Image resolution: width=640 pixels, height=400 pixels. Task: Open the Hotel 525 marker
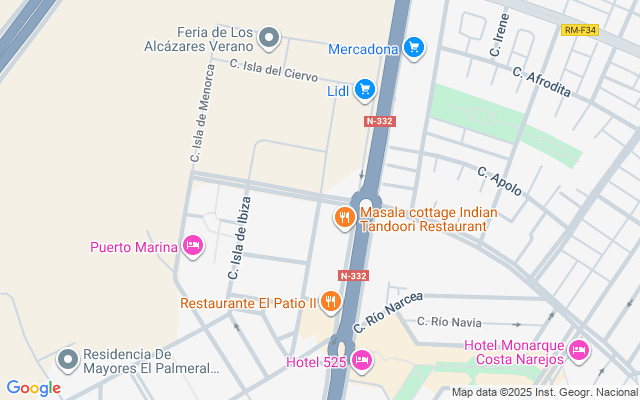pos(361,360)
